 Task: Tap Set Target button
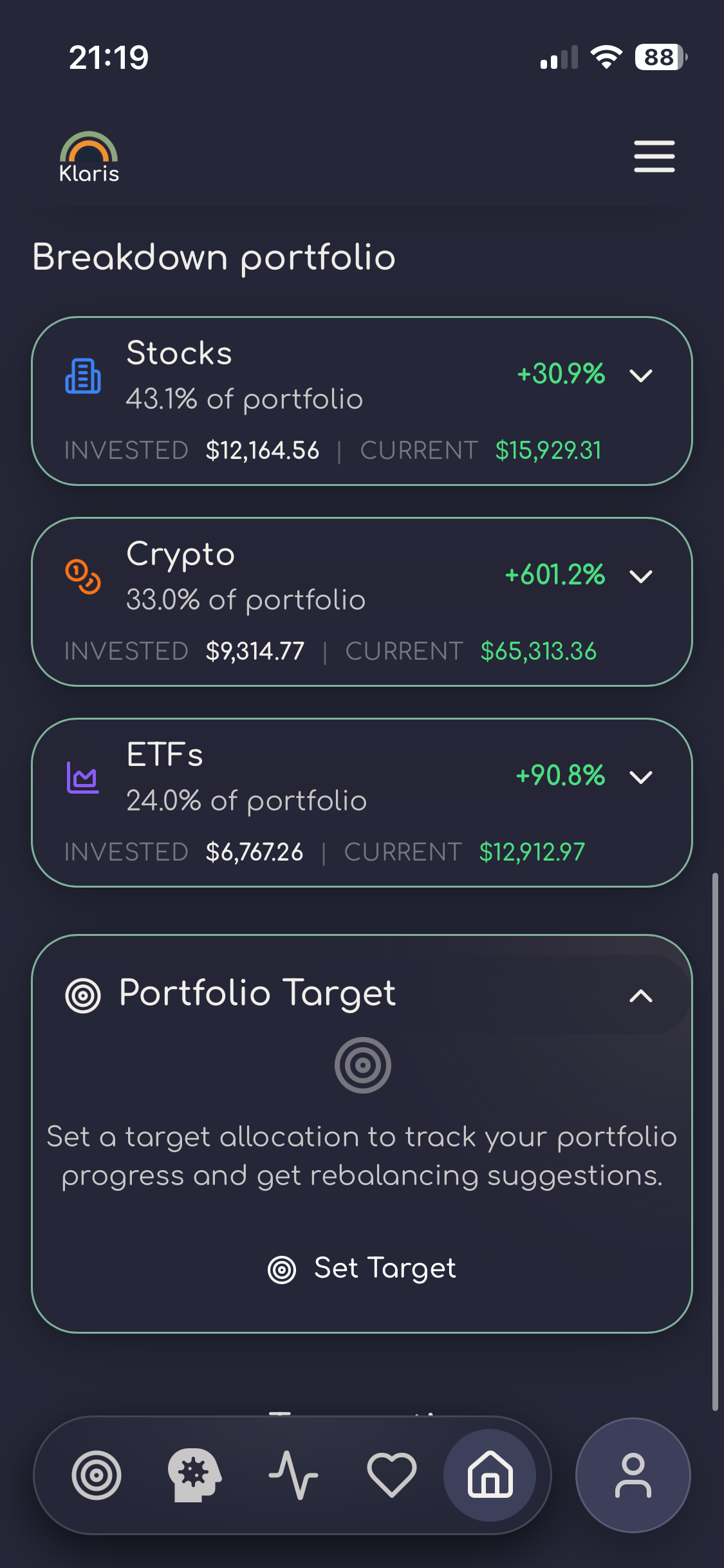click(x=362, y=1269)
